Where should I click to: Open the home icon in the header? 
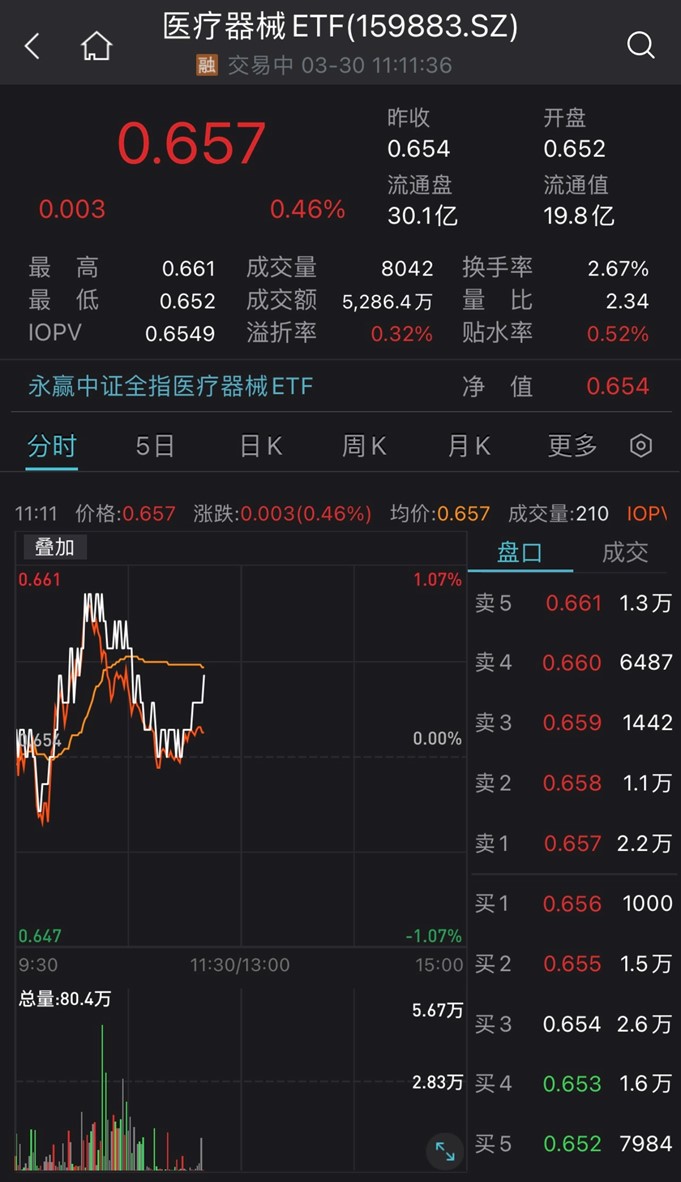pyautogui.click(x=97, y=46)
